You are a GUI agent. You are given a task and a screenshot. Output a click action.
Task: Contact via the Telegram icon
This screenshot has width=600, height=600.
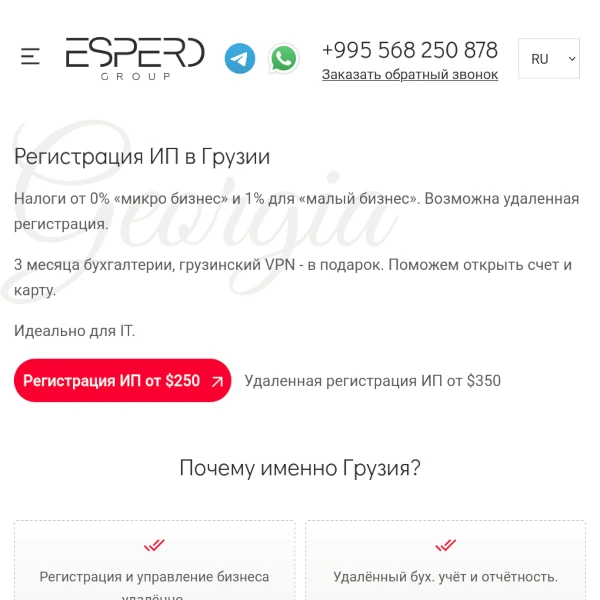(240, 58)
